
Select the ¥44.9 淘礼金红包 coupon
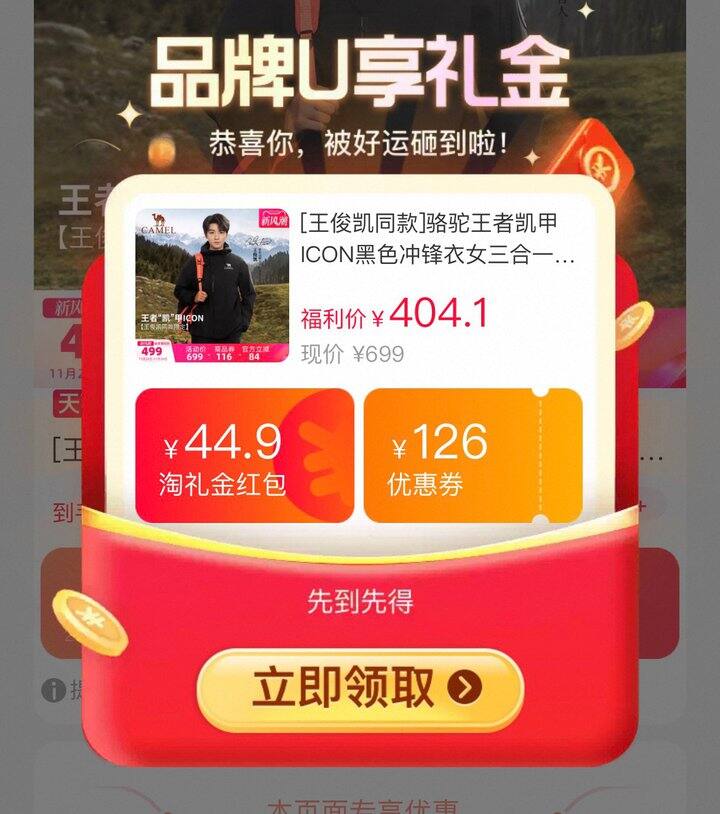[x=244, y=456]
